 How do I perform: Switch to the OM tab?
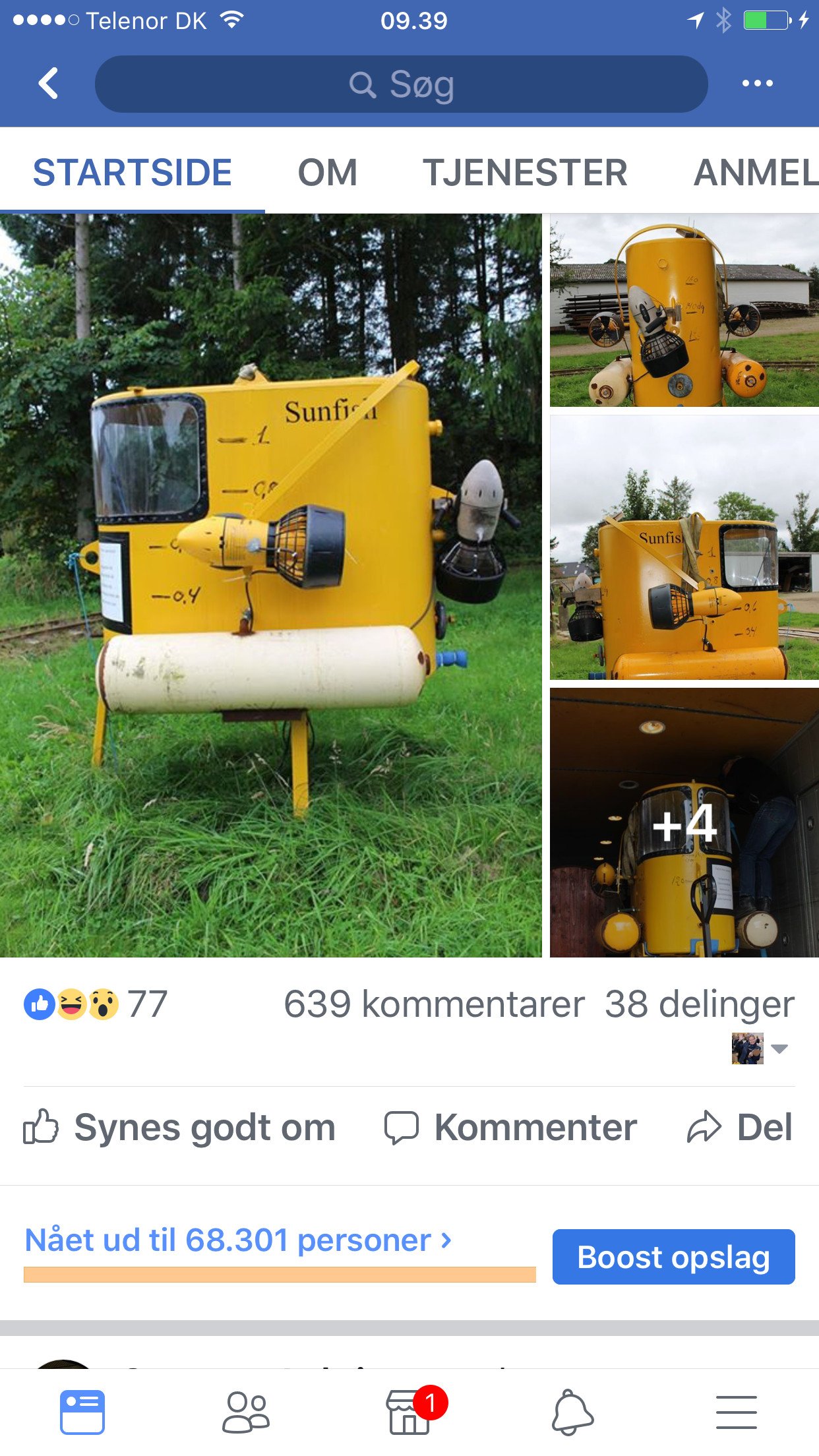327,173
